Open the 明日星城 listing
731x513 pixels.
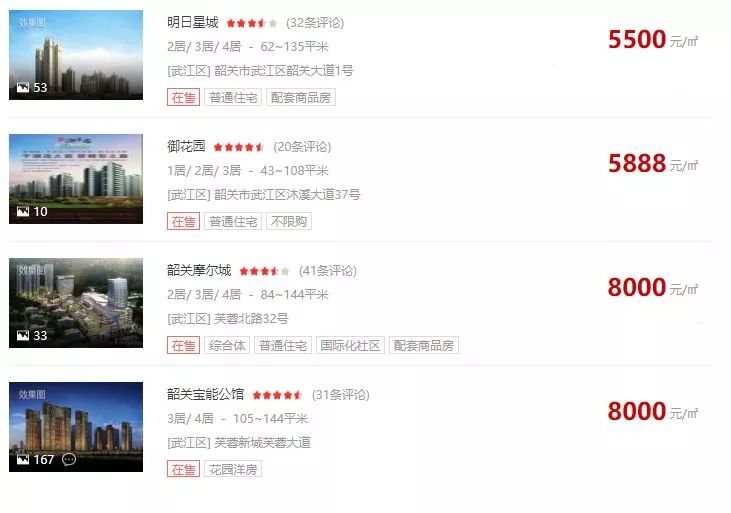(x=193, y=22)
